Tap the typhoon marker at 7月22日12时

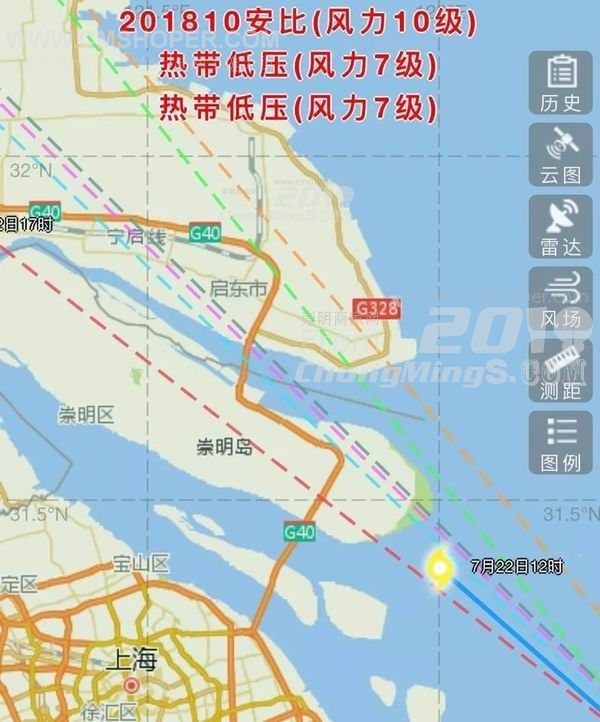coord(438,568)
